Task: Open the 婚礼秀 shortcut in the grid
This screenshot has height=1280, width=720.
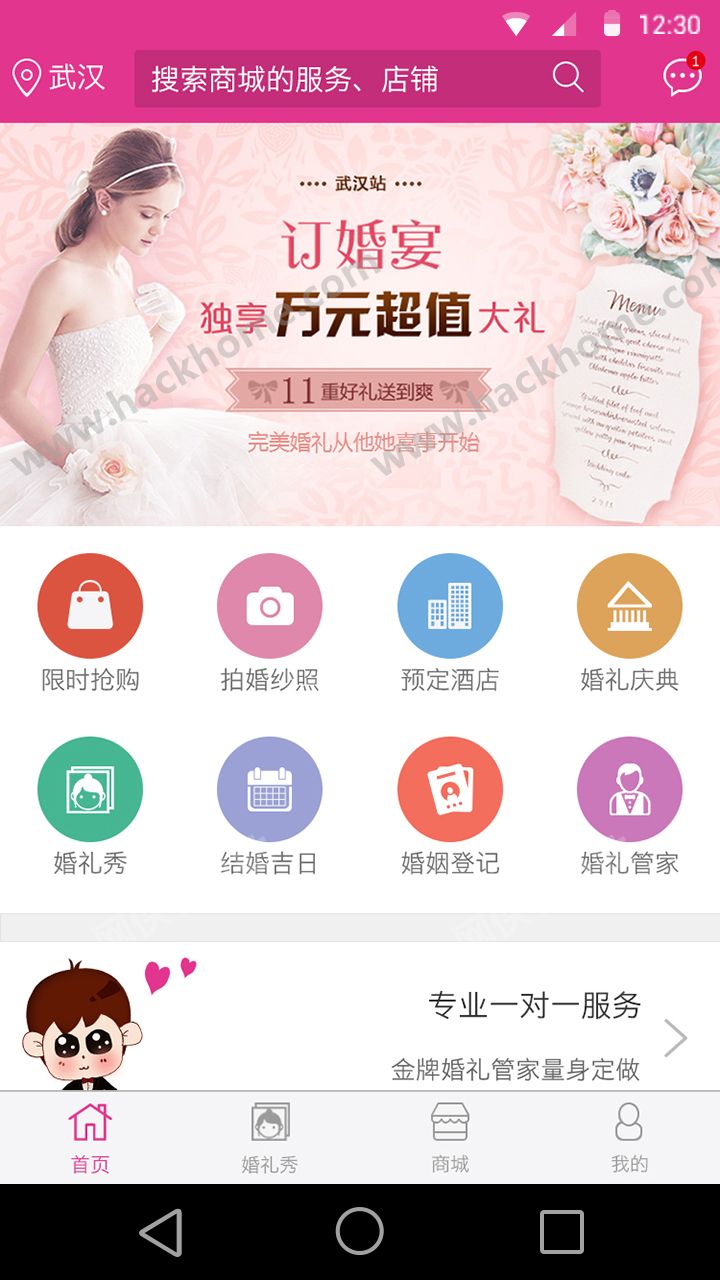Action: pyautogui.click(x=90, y=806)
